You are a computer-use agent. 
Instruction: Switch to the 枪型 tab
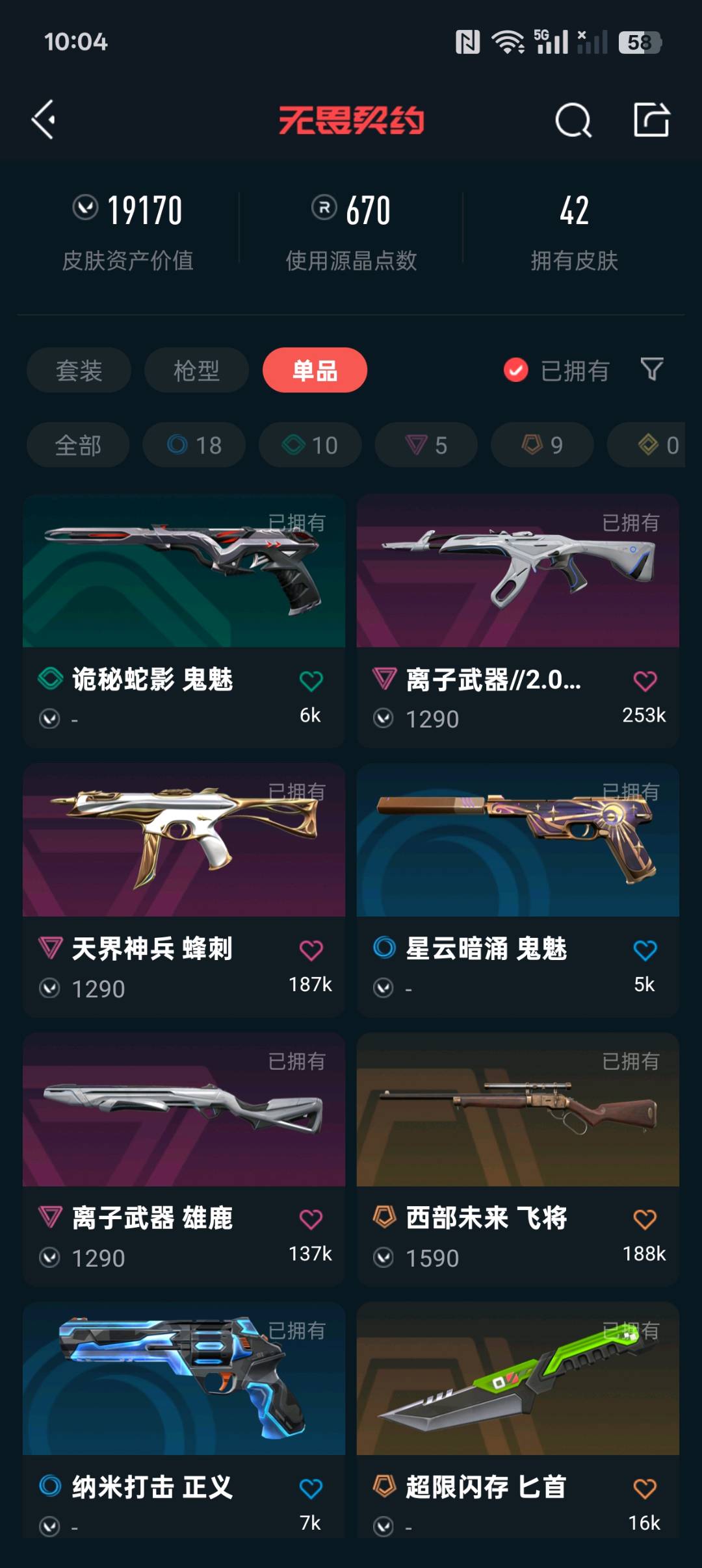[x=196, y=370]
